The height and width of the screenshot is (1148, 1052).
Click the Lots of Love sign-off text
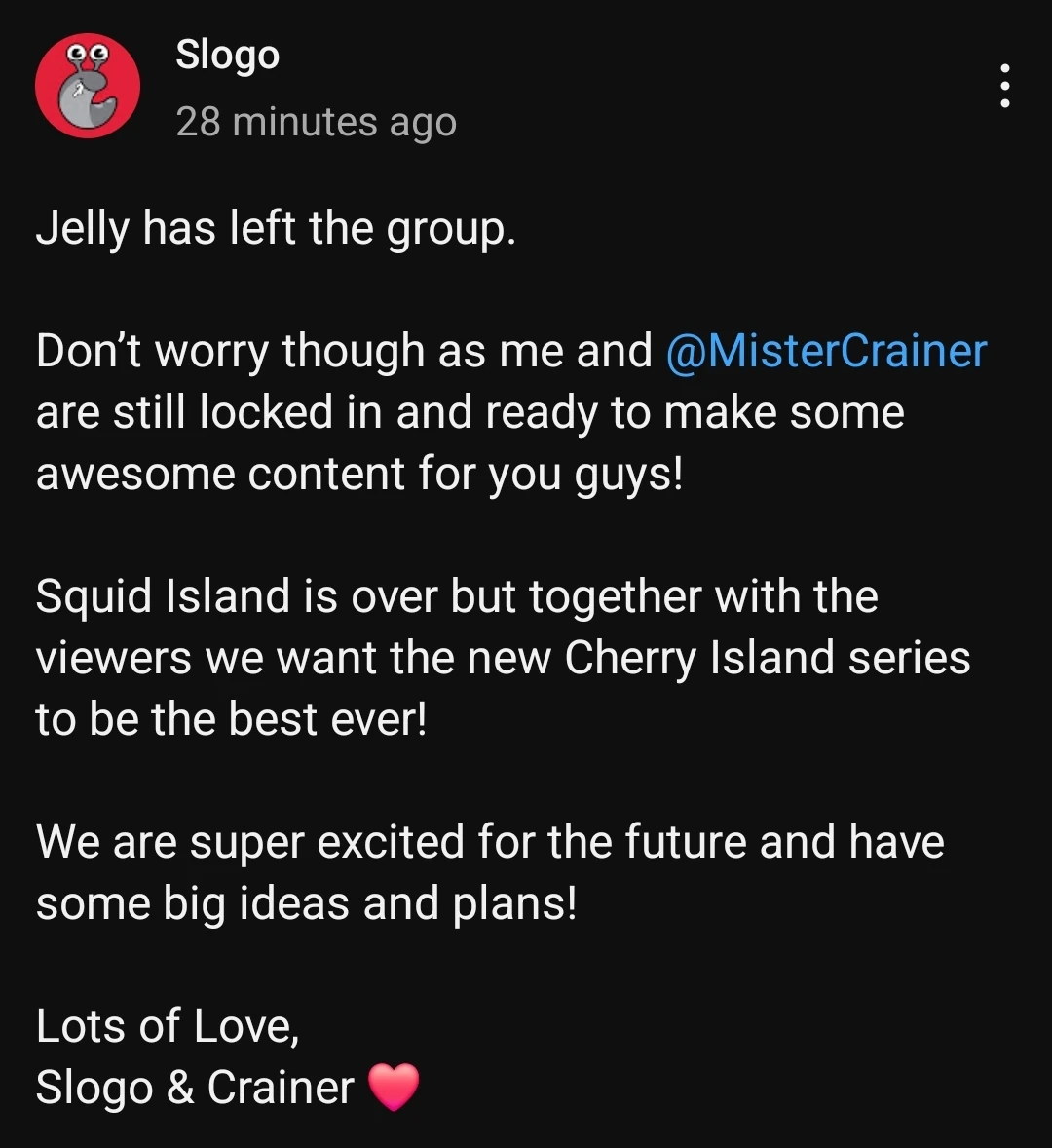(168, 1025)
